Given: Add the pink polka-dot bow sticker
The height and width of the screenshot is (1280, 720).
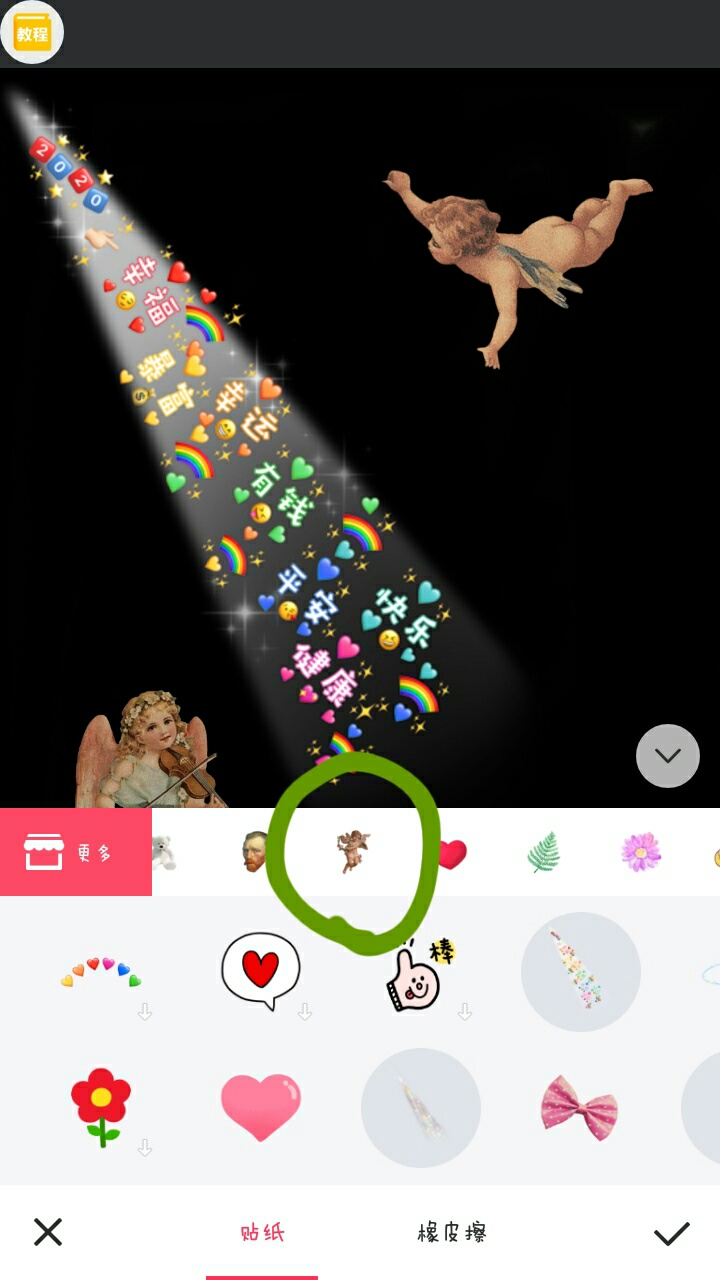Looking at the screenshot, I should (579, 1108).
